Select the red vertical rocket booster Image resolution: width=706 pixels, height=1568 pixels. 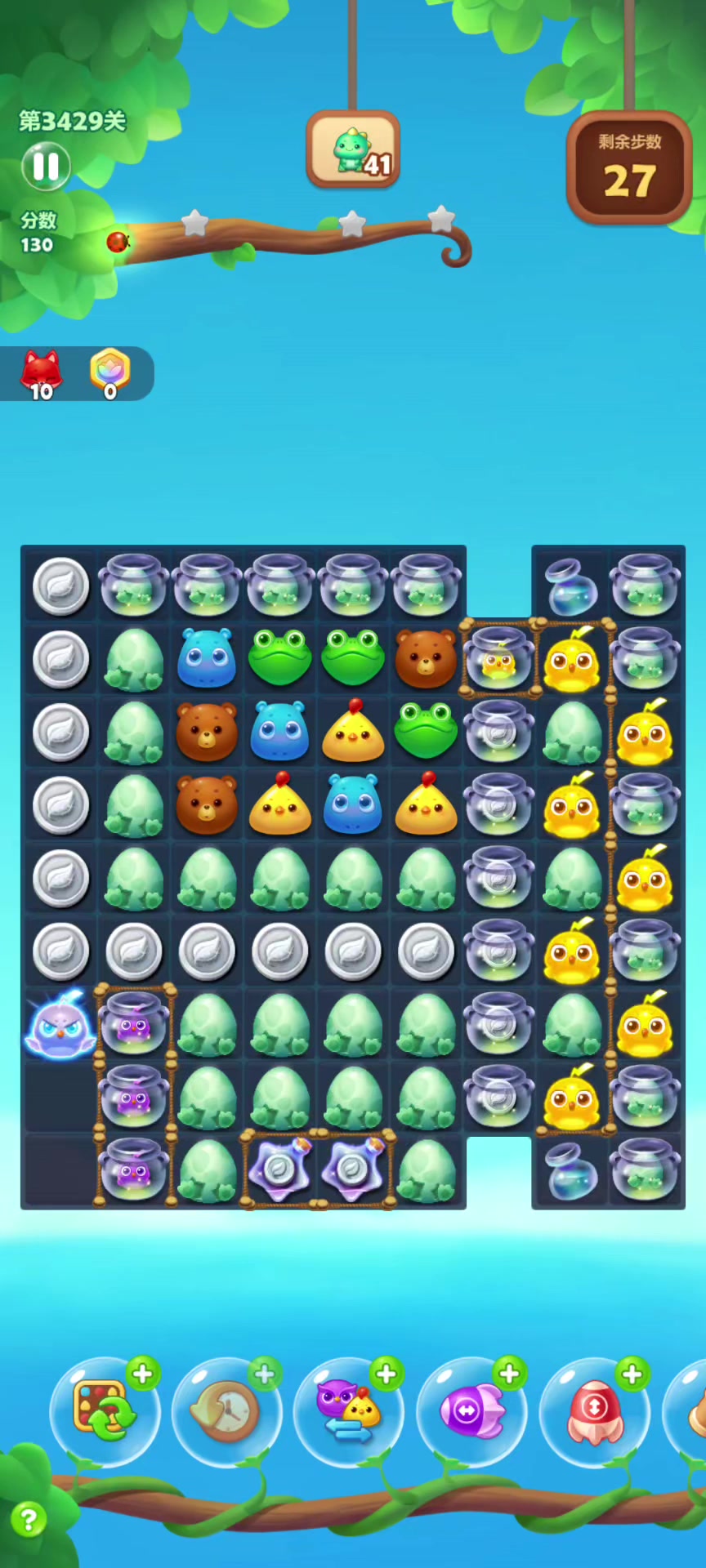(594, 1411)
